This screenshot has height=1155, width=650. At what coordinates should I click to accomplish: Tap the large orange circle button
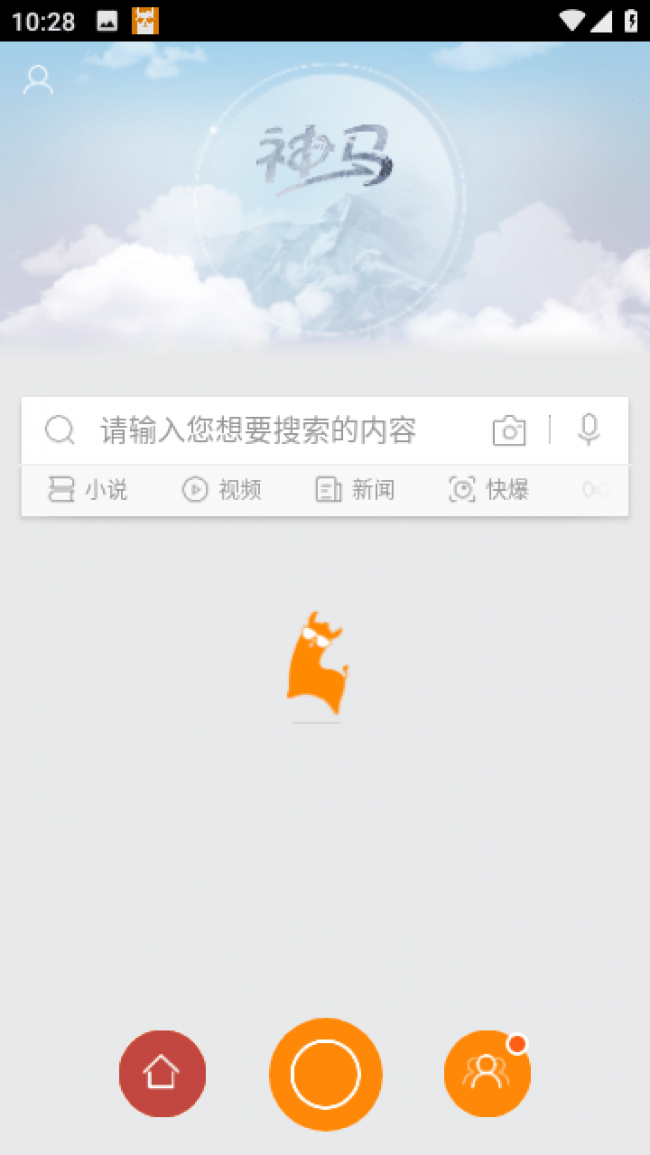tap(325, 1074)
